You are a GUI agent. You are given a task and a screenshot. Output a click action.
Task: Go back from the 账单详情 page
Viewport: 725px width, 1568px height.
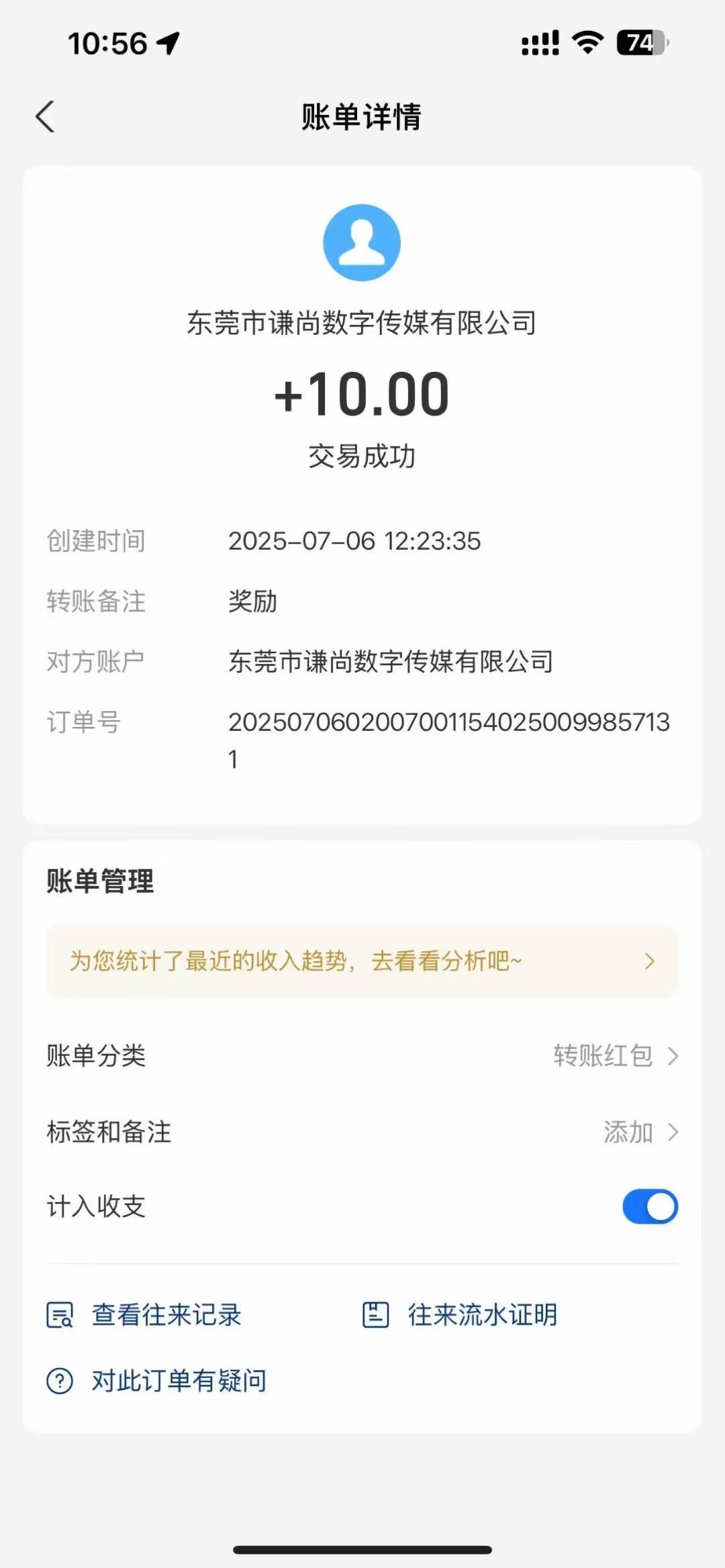click(45, 117)
